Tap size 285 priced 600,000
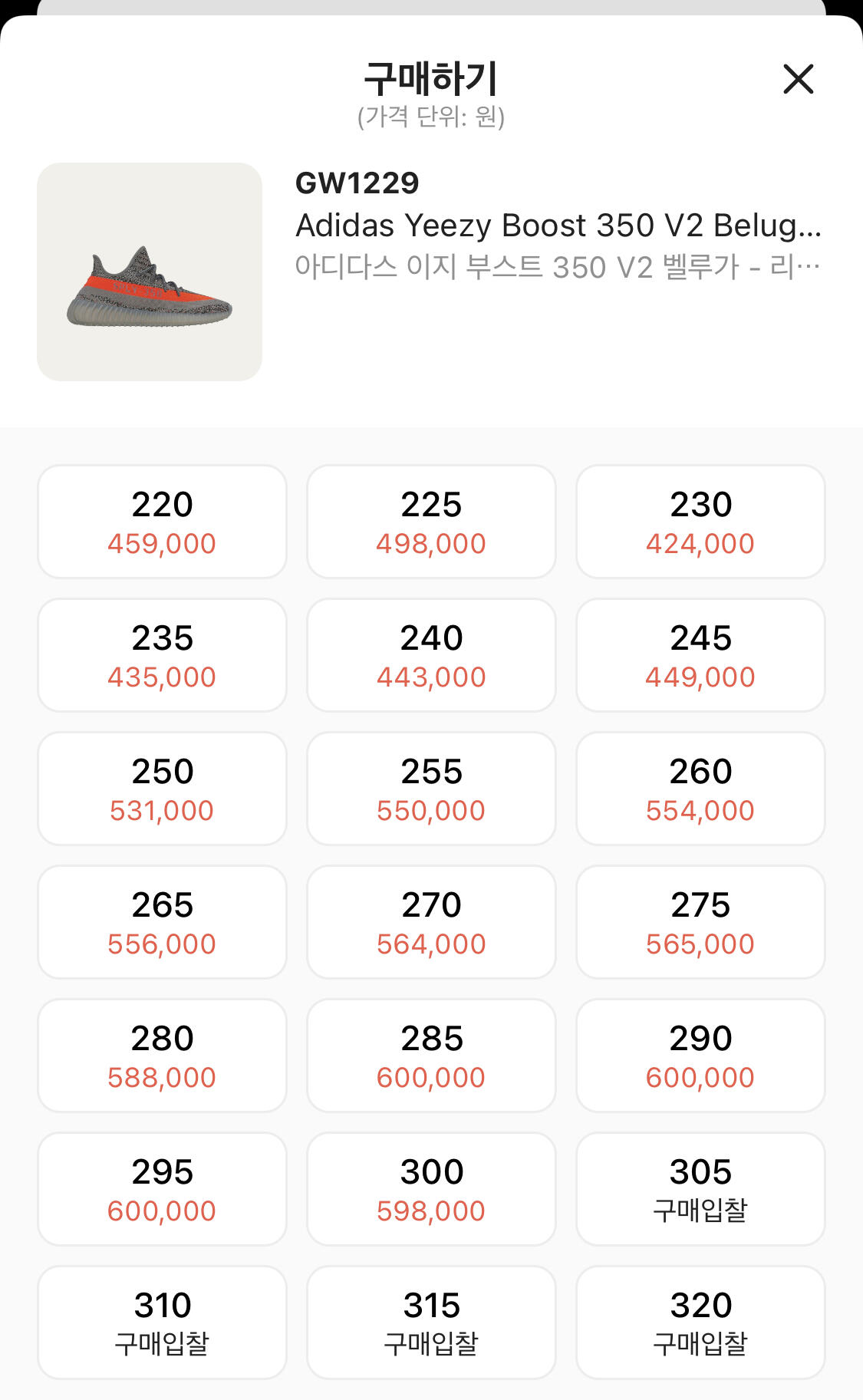Image resolution: width=863 pixels, height=1400 pixels. 431,1056
